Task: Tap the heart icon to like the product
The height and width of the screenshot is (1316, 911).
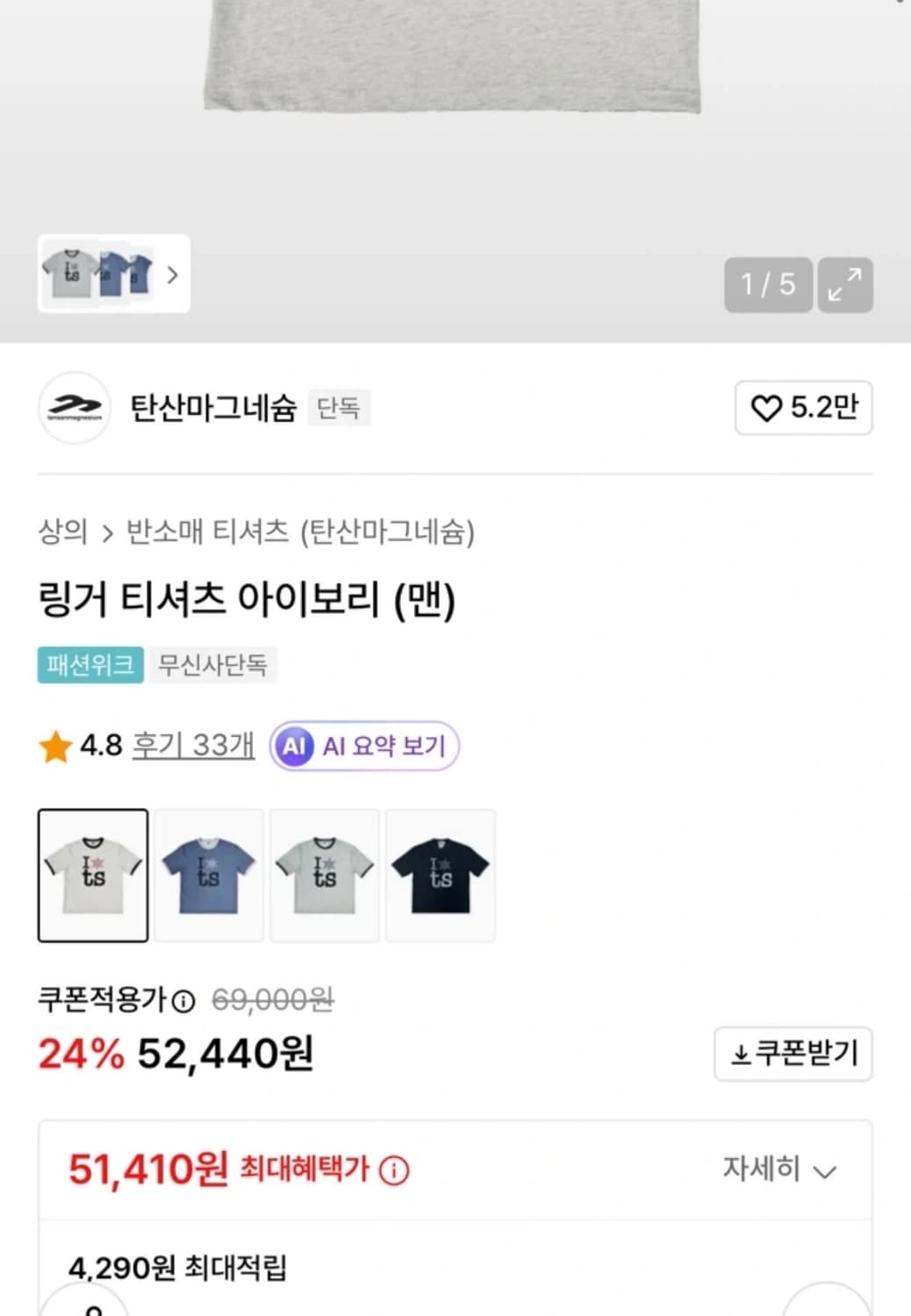Action: coord(768,408)
